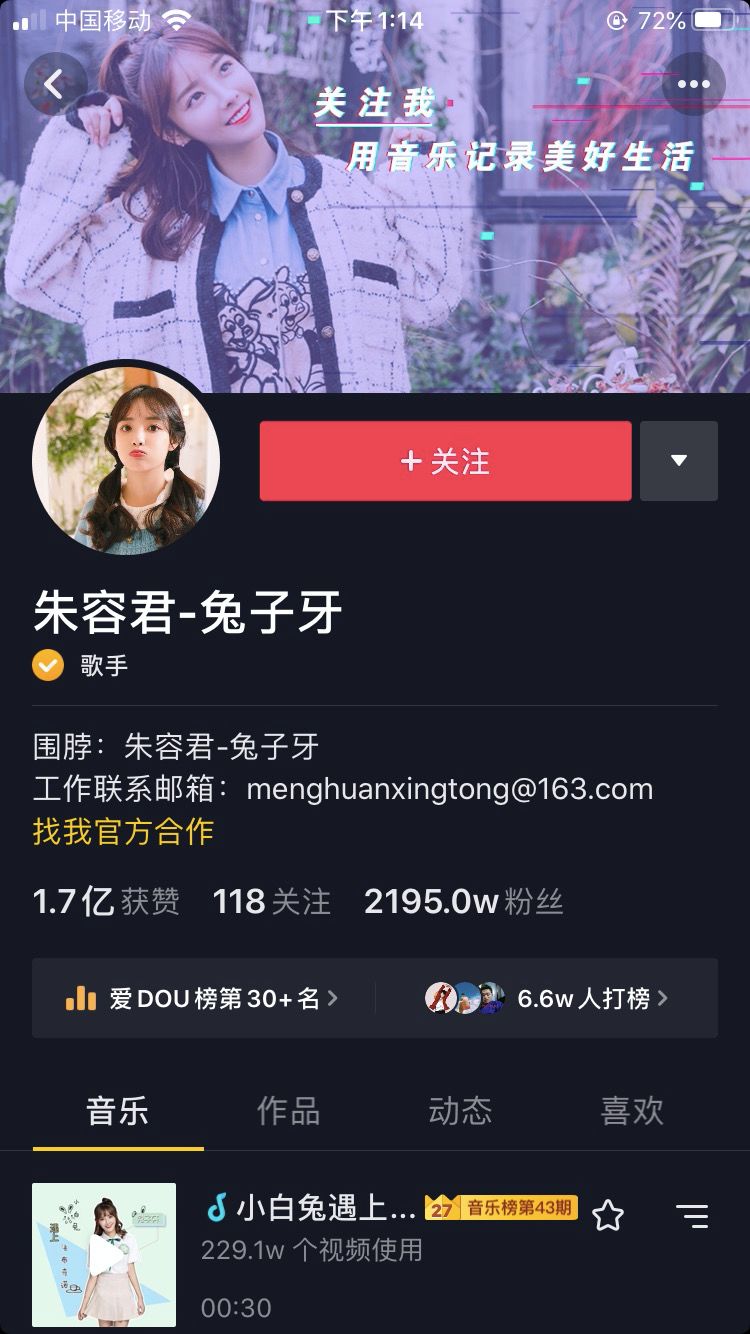Open the 爱DOU榜第30+名 ranking
This screenshot has width=750, height=1334.
pyautogui.click(x=202, y=998)
